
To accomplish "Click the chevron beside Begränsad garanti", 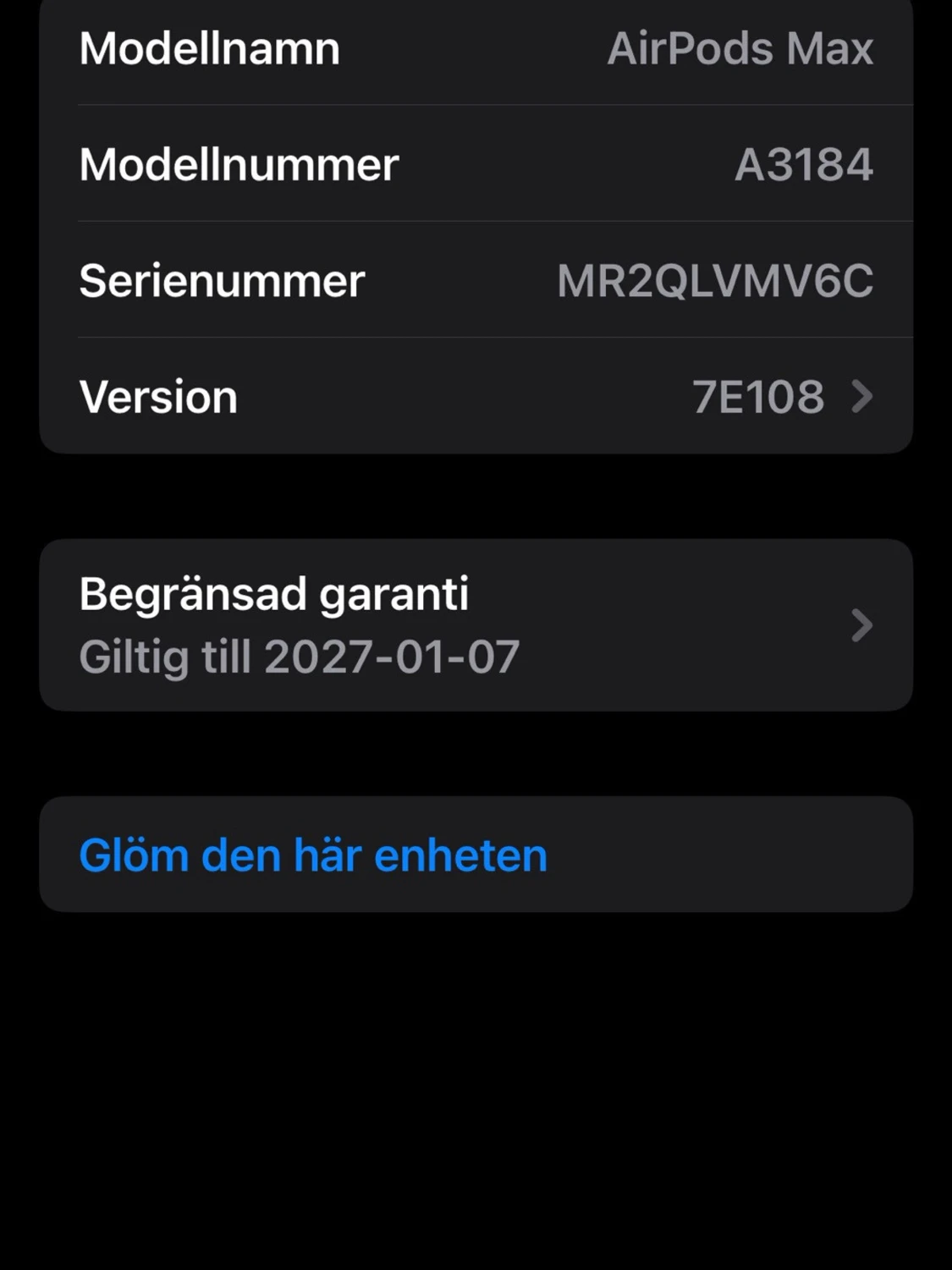I will click(x=862, y=624).
